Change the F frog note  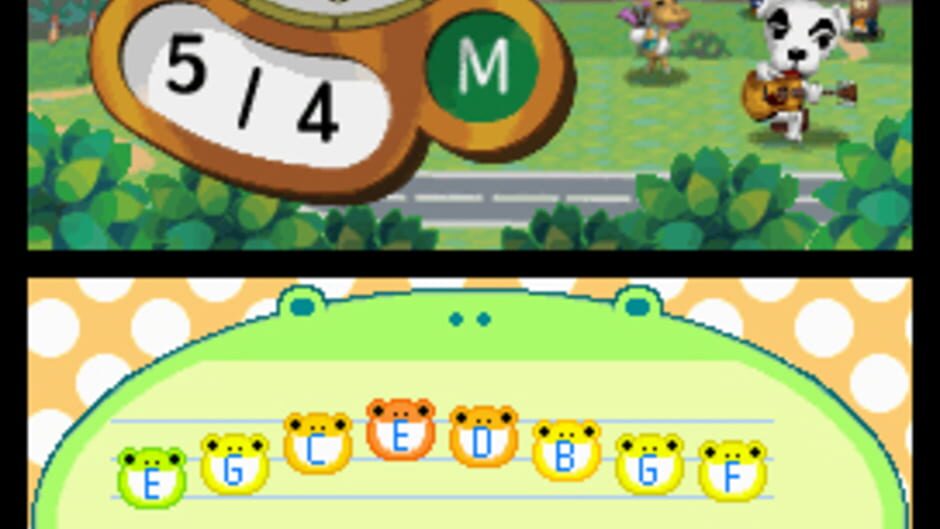click(x=732, y=471)
